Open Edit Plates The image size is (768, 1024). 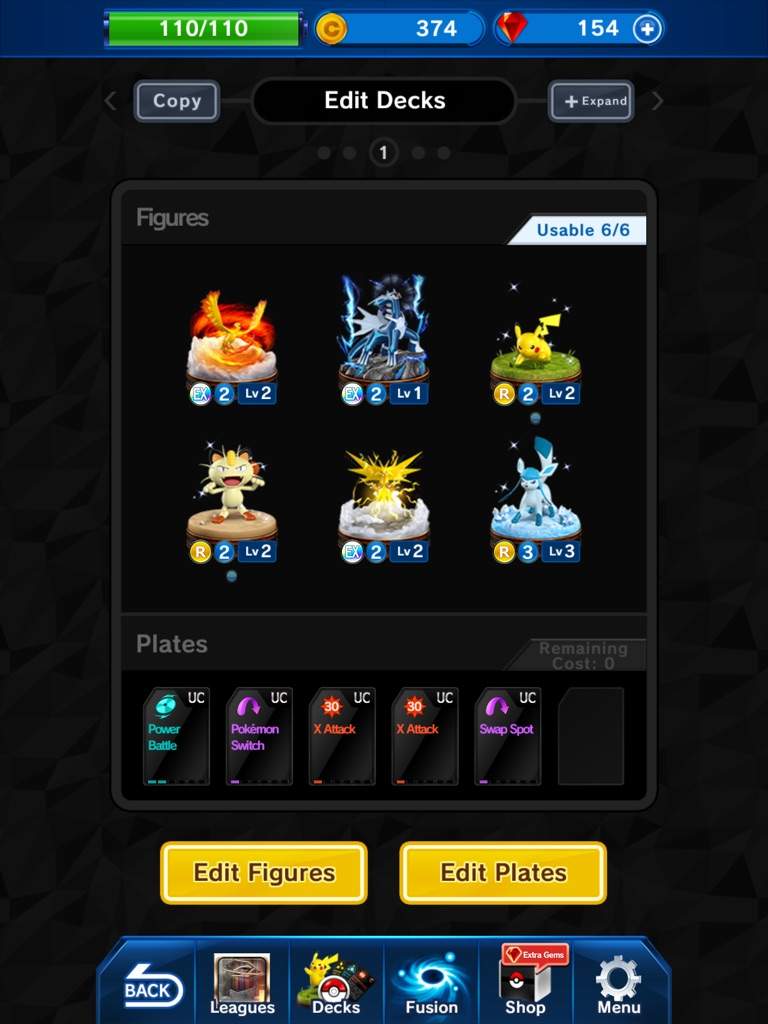click(x=503, y=873)
